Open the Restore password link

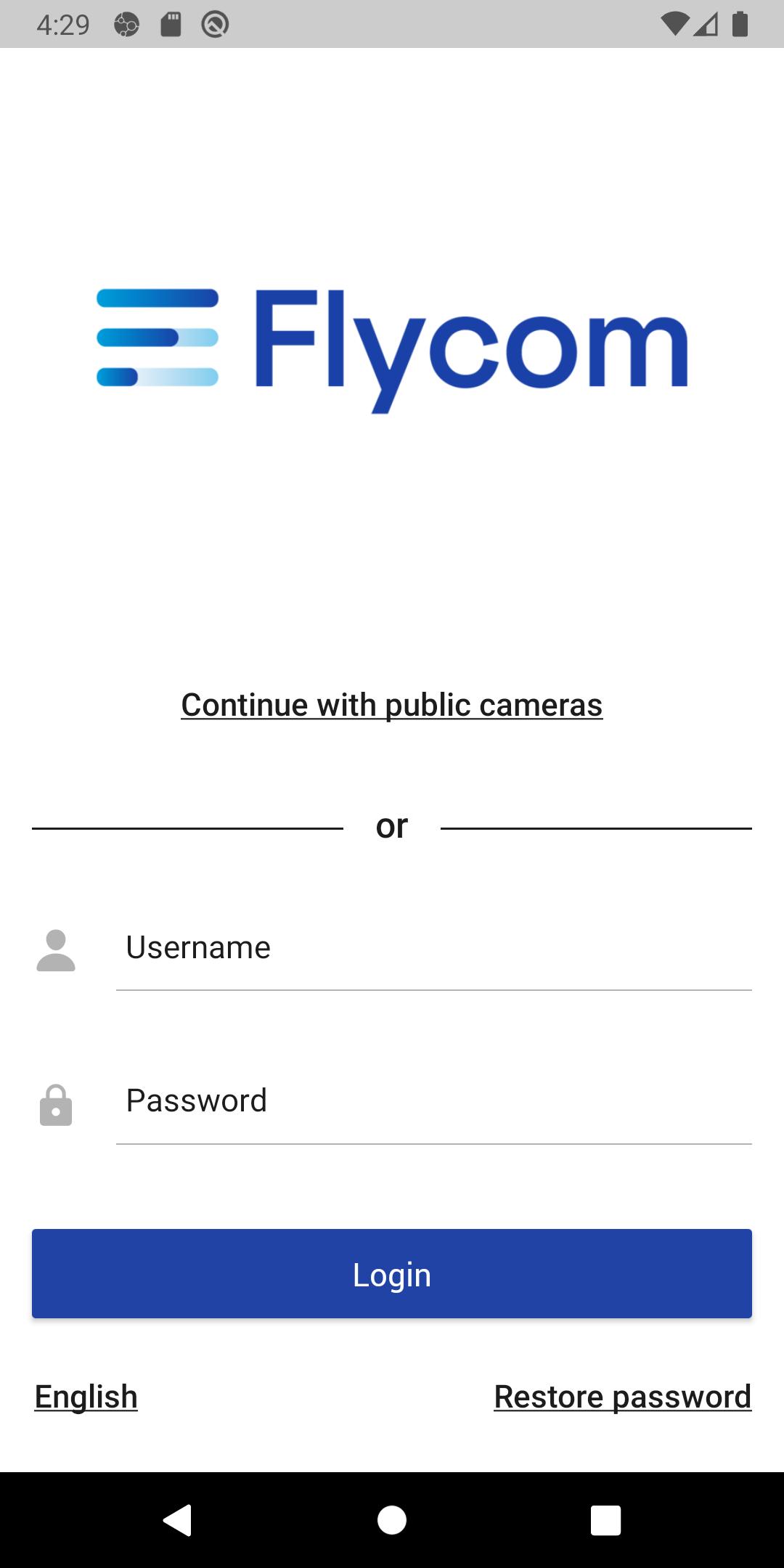pyautogui.click(x=622, y=1397)
